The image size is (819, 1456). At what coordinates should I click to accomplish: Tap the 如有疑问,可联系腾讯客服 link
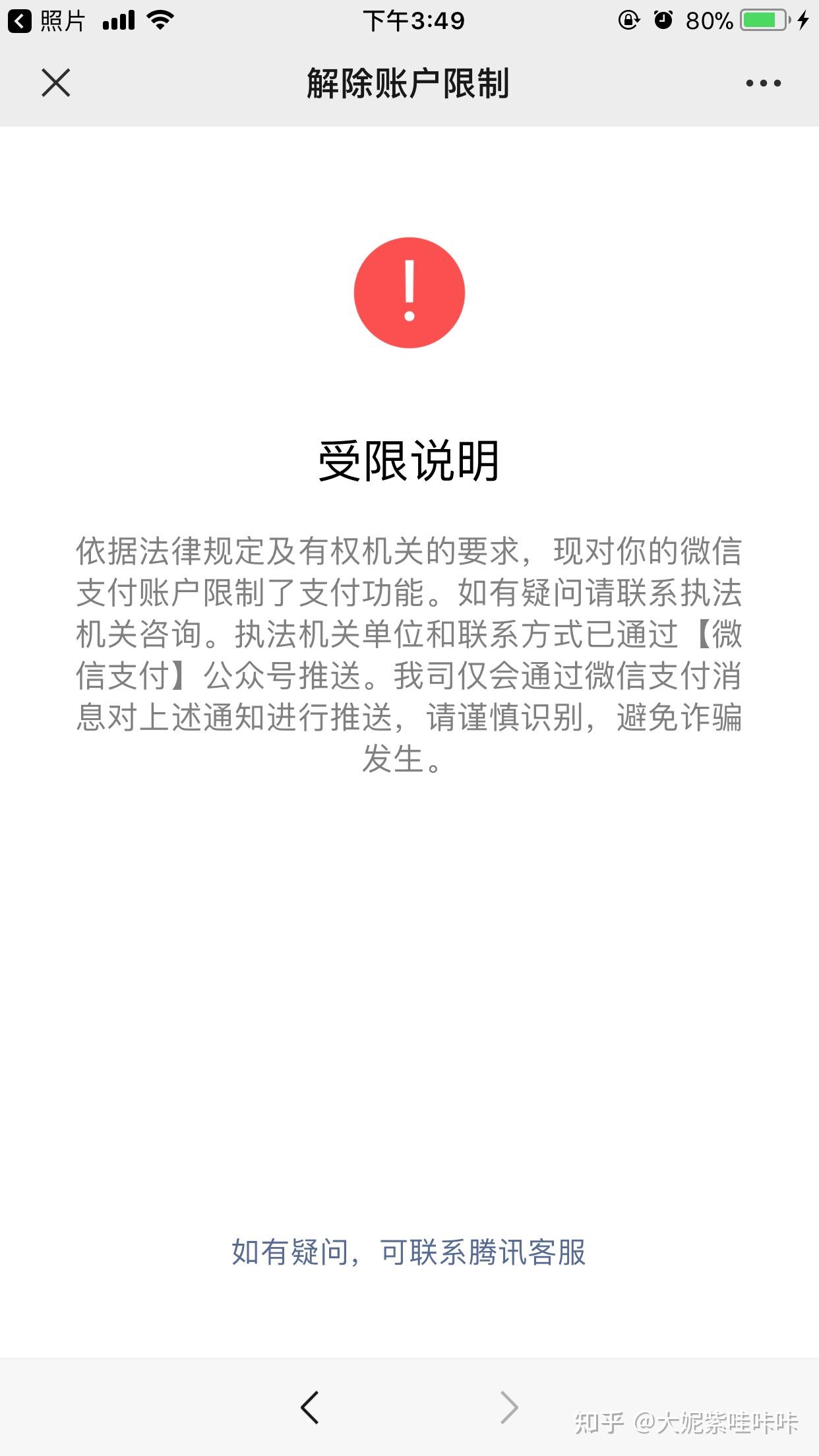click(409, 1252)
